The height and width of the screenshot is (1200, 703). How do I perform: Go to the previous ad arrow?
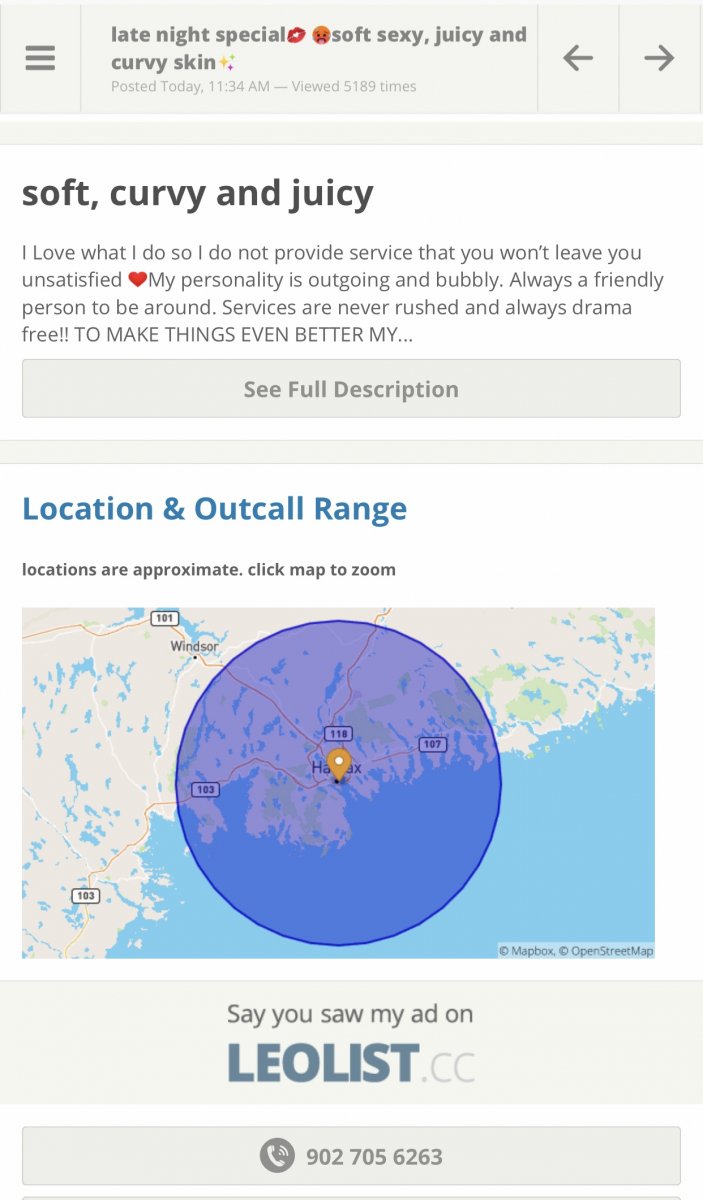pyautogui.click(x=578, y=58)
